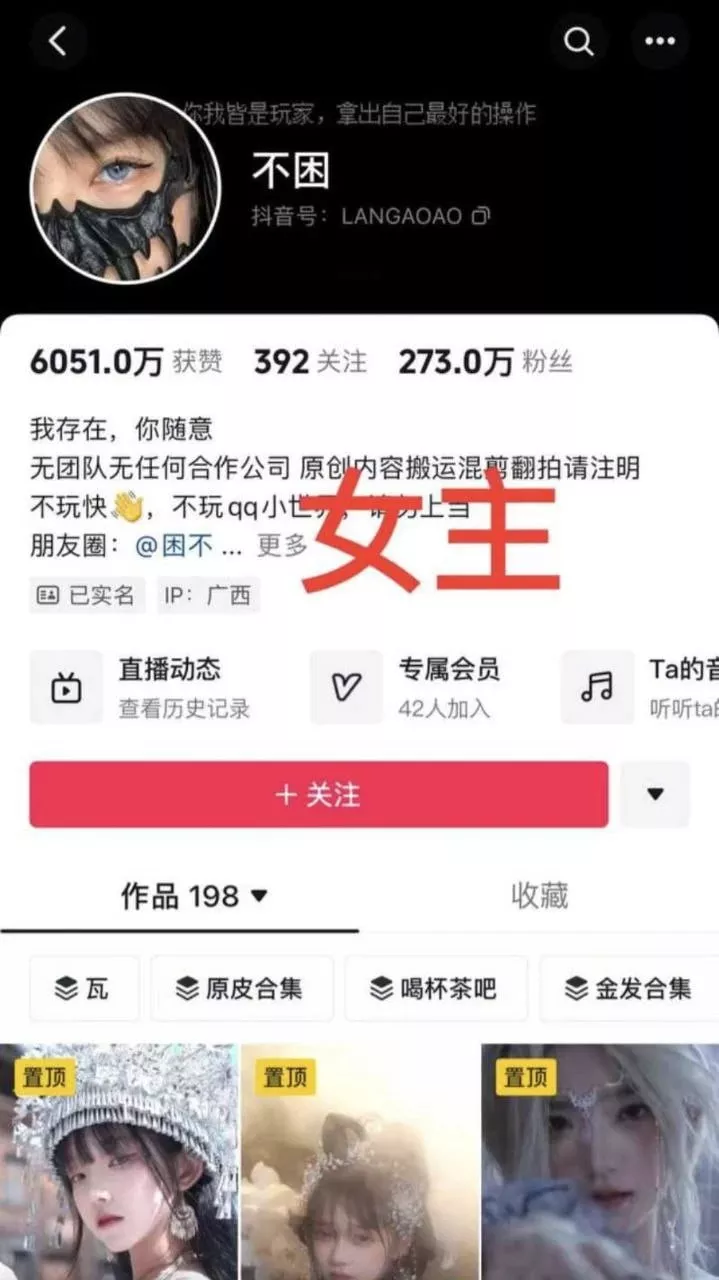719x1280 pixels.
Task: View the profile avatar photo
Action: [125, 188]
